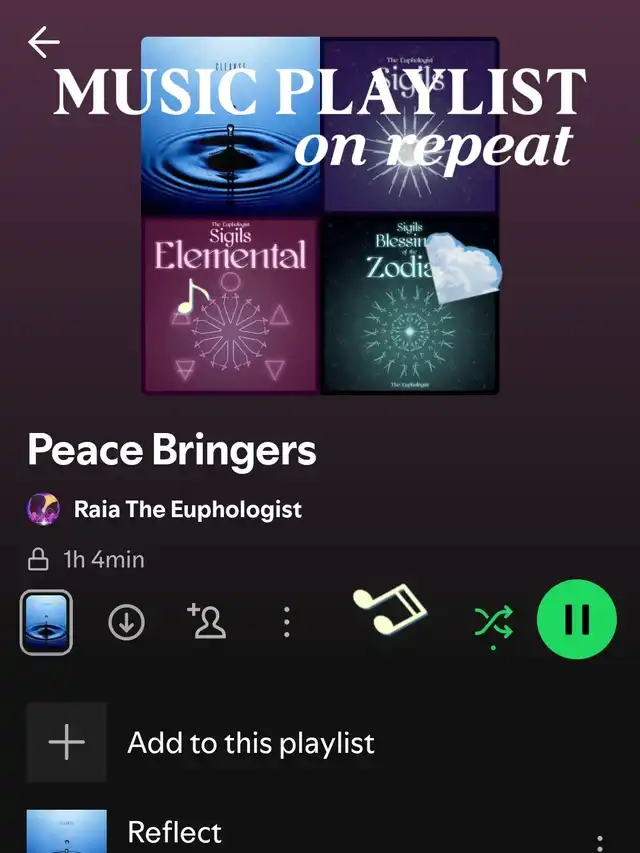Download the Peace Bringers playlist
Viewport: 640px width, 853px height.
126,622
